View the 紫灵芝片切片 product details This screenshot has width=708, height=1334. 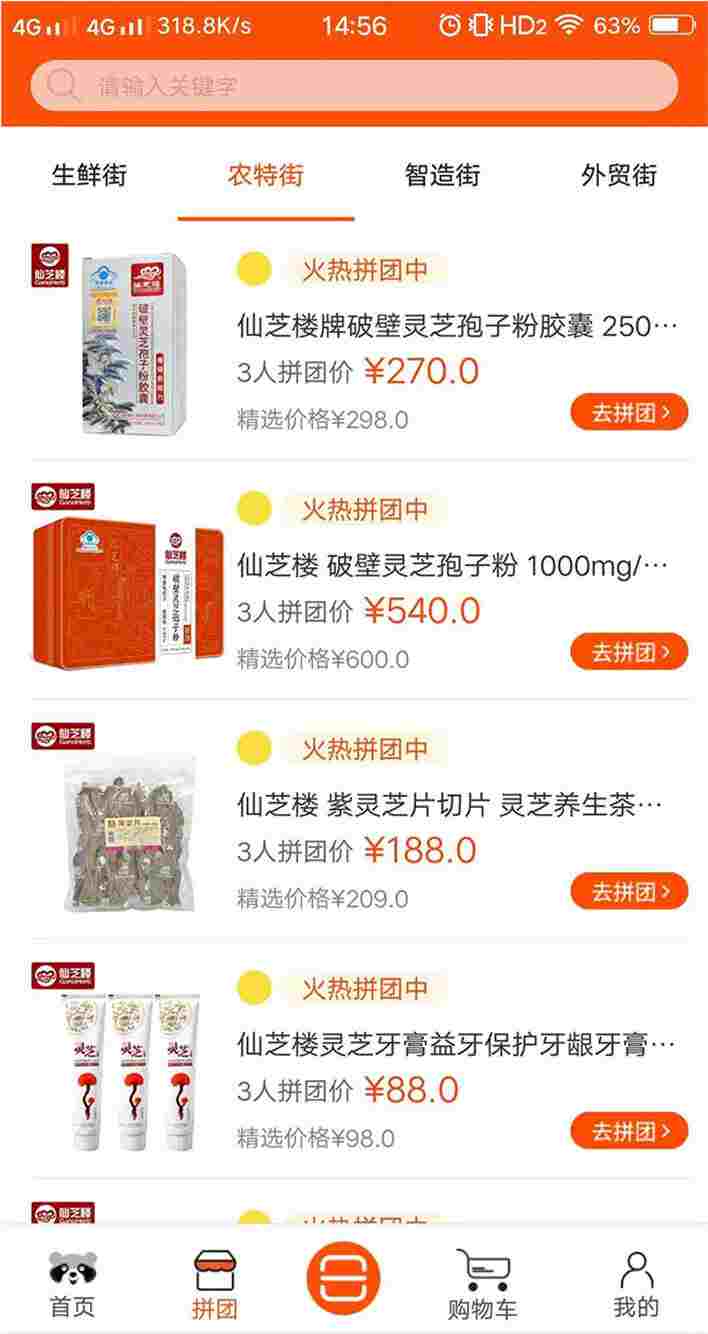[450, 805]
